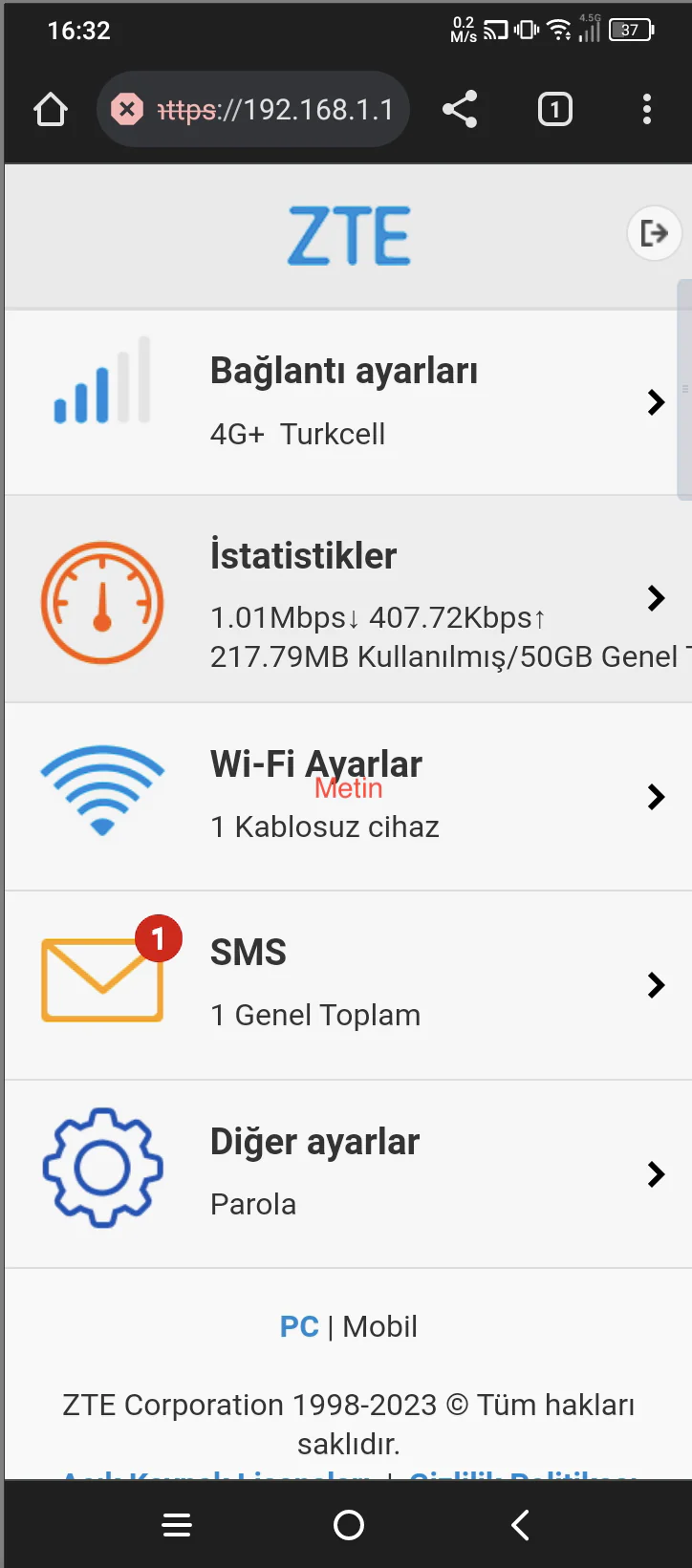Open Wi-Fi Ayarlar via its chevron
Image resolution: width=692 pixels, height=1568 pixels.
656,796
